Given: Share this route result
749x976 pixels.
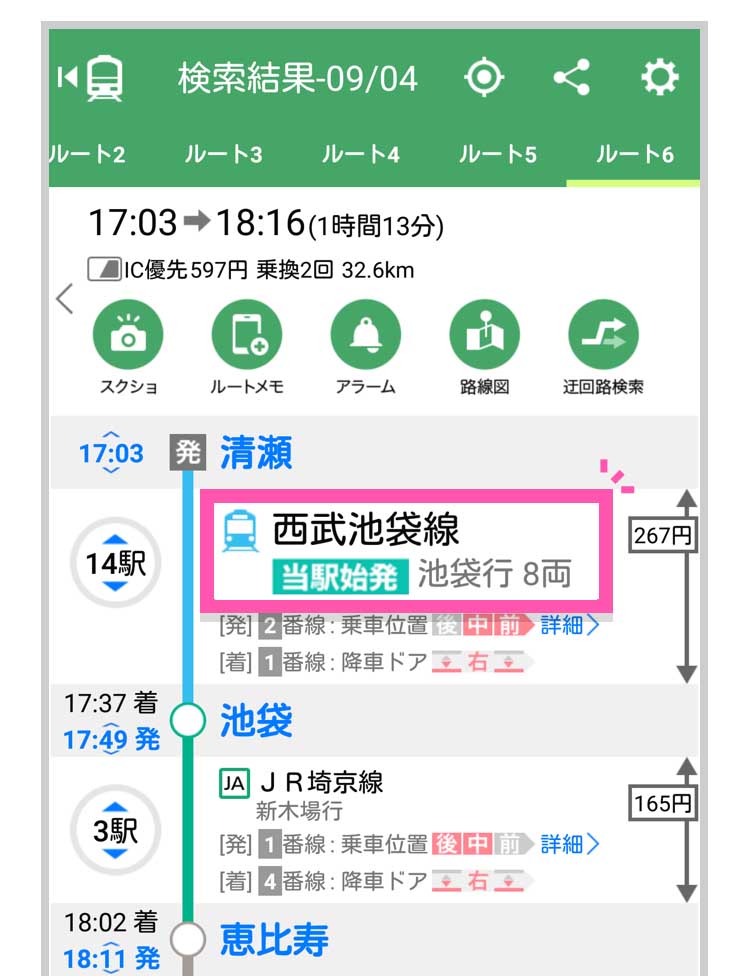Looking at the screenshot, I should tap(572, 77).
